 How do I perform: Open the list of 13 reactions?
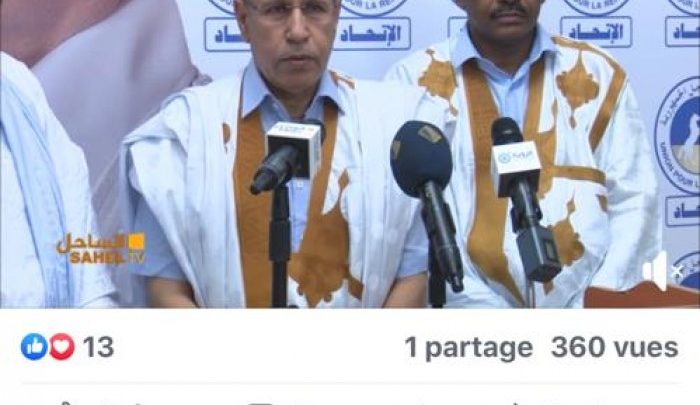(x=67, y=348)
